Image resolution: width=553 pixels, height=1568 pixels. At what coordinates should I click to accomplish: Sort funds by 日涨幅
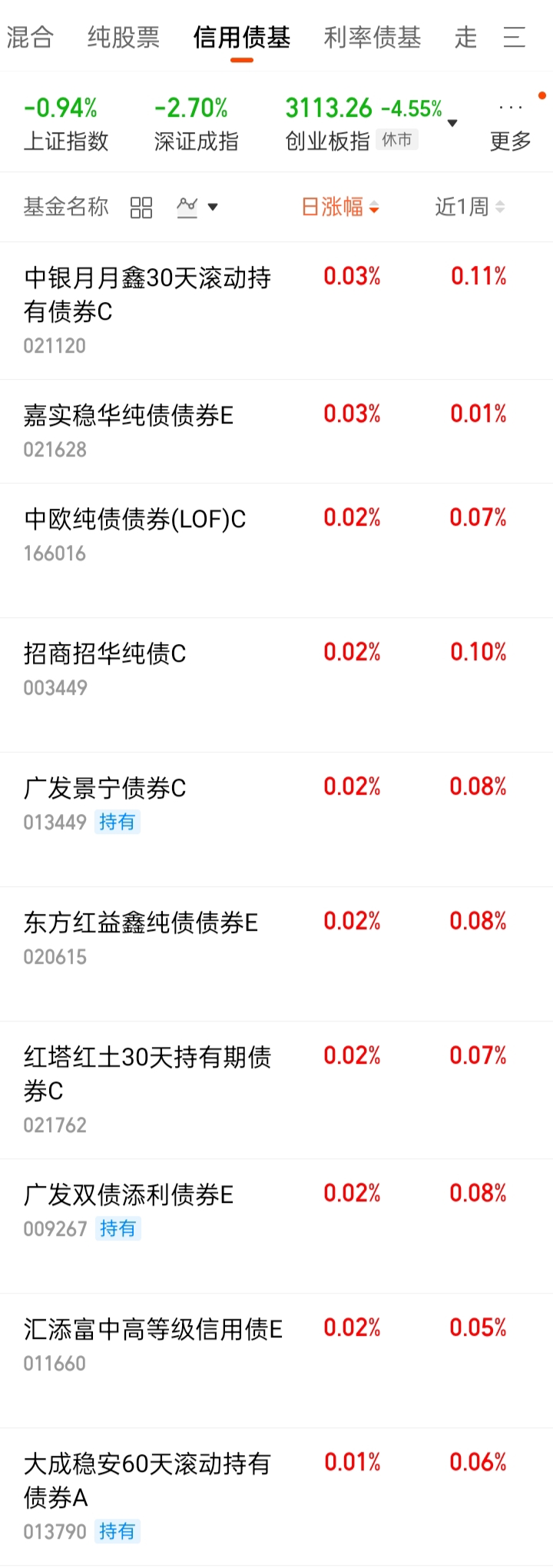340,208
